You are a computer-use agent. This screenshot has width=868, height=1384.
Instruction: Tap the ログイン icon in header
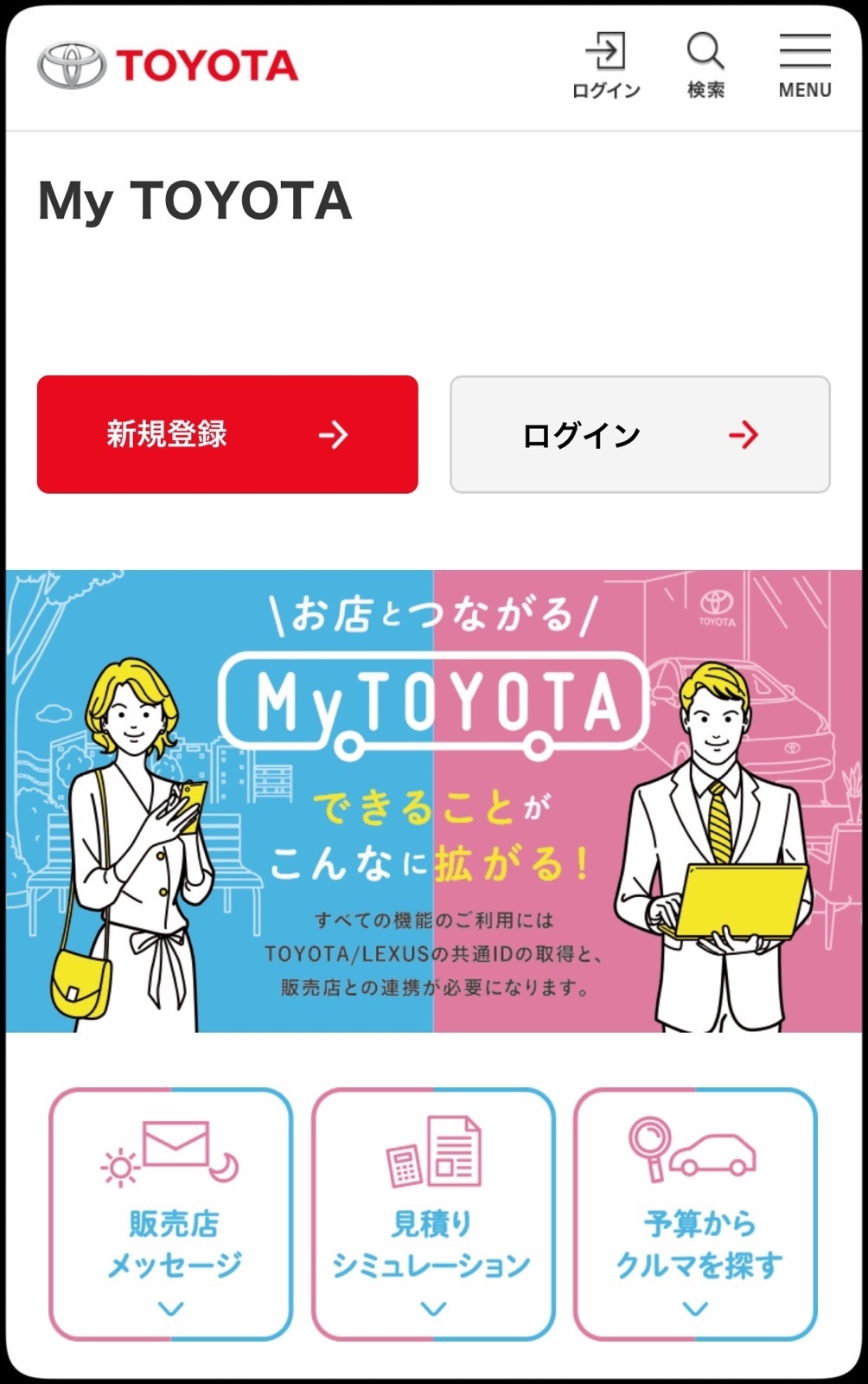tap(606, 65)
